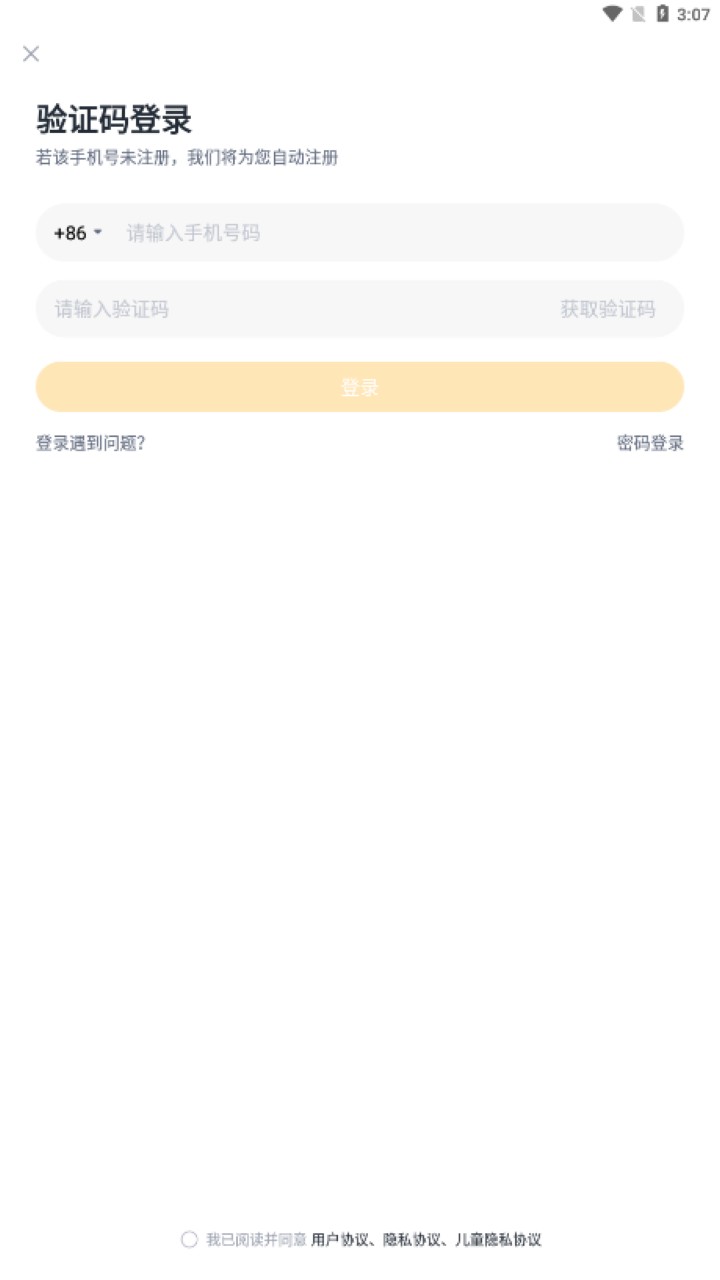
Task: Click the 请输入手机号码 phone number field
Action: coord(300,233)
